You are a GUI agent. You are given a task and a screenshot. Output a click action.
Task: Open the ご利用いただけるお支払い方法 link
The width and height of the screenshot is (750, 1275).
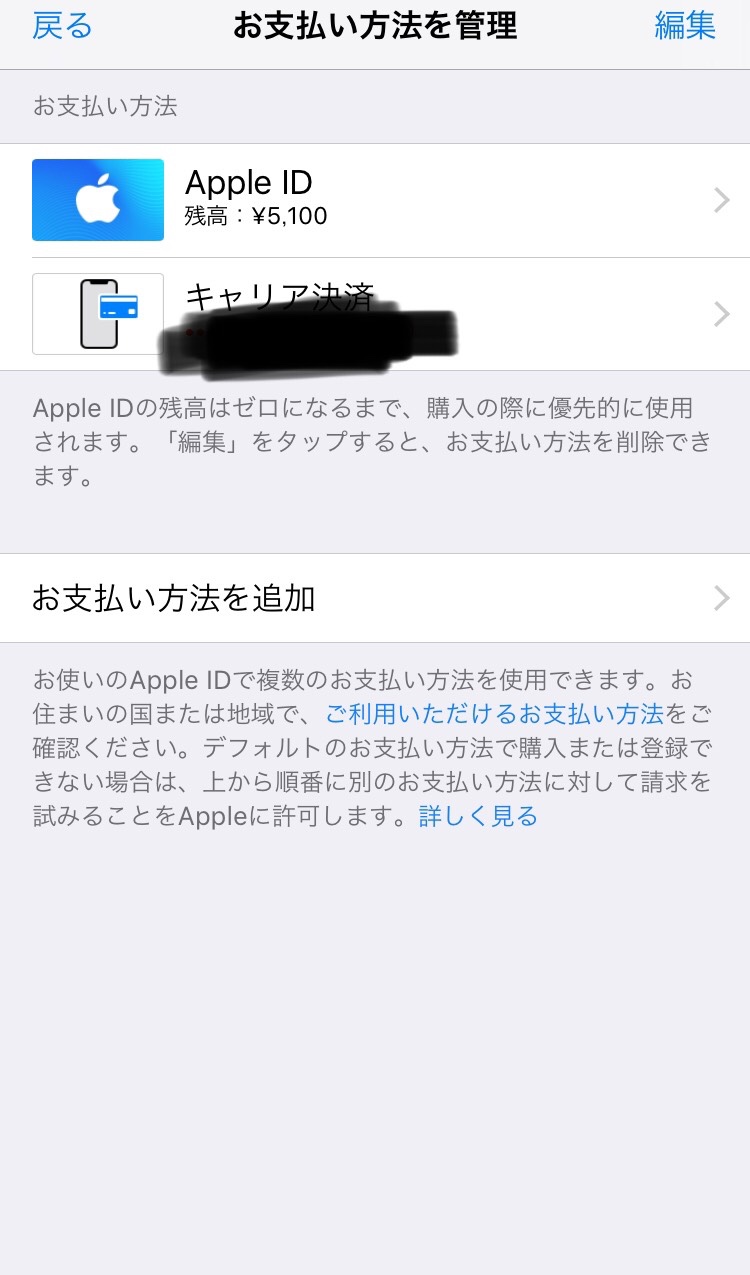pyautogui.click(x=494, y=714)
